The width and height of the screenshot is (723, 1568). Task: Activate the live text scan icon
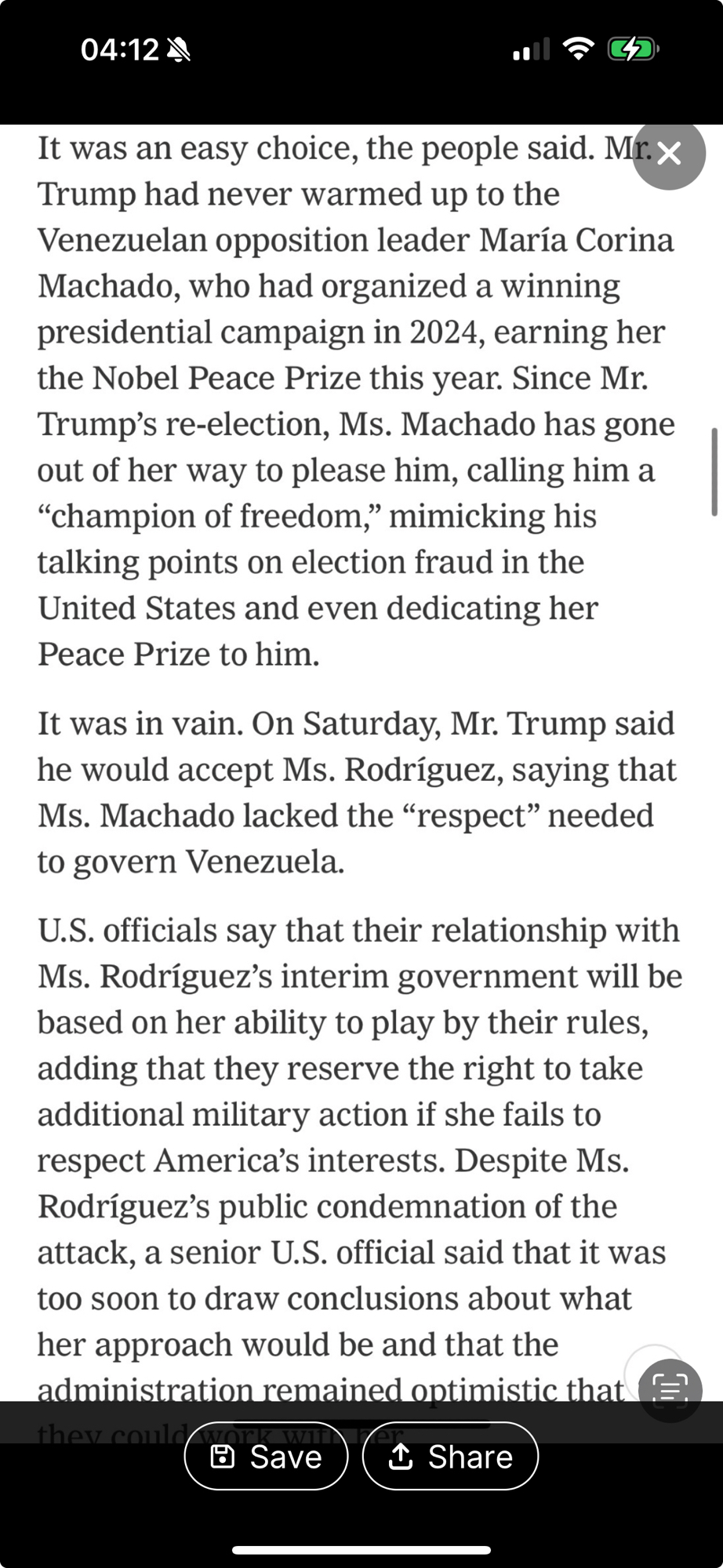pyautogui.click(x=670, y=1390)
